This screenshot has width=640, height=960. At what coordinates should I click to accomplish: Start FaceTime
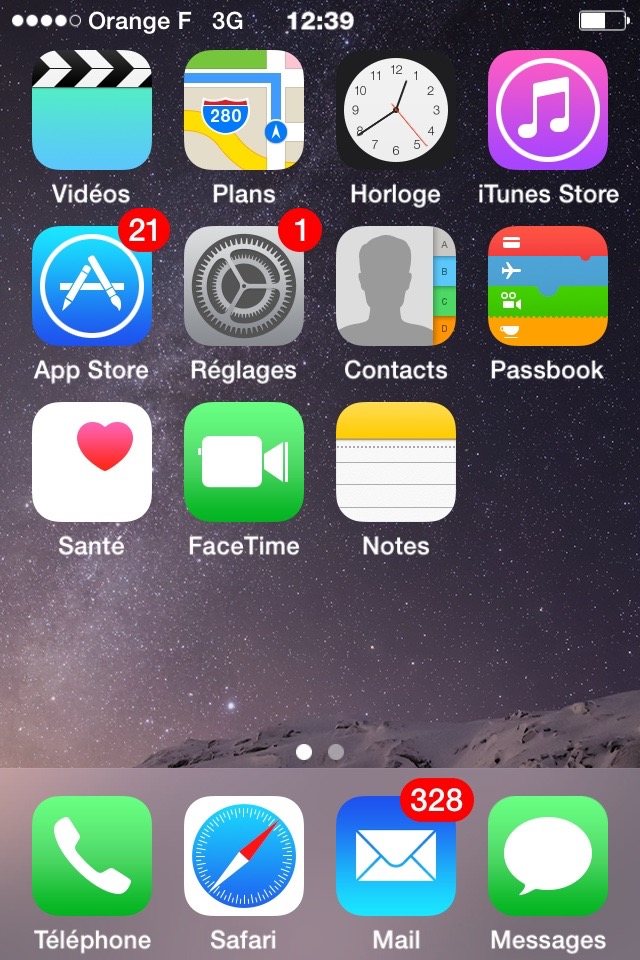pos(244,462)
